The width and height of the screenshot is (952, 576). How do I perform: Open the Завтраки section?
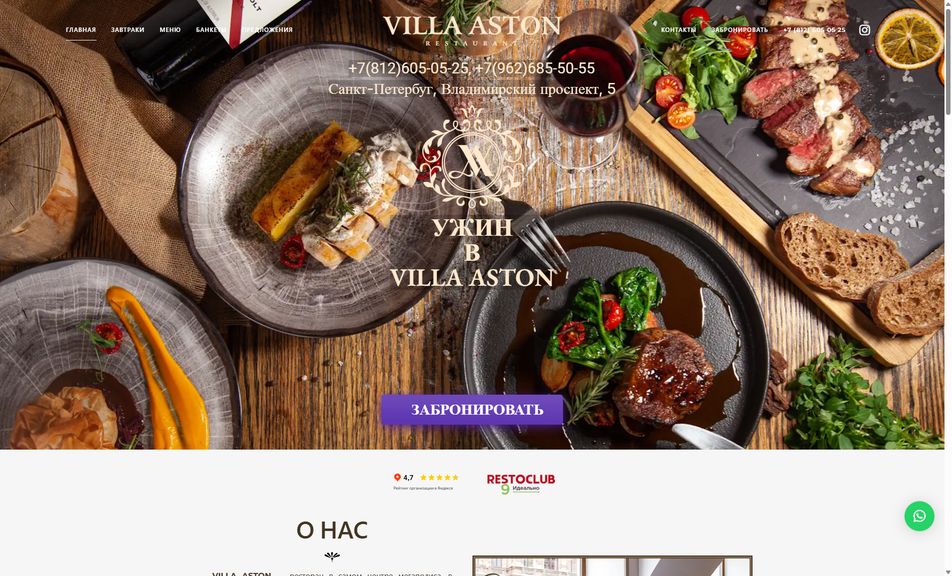[127, 30]
